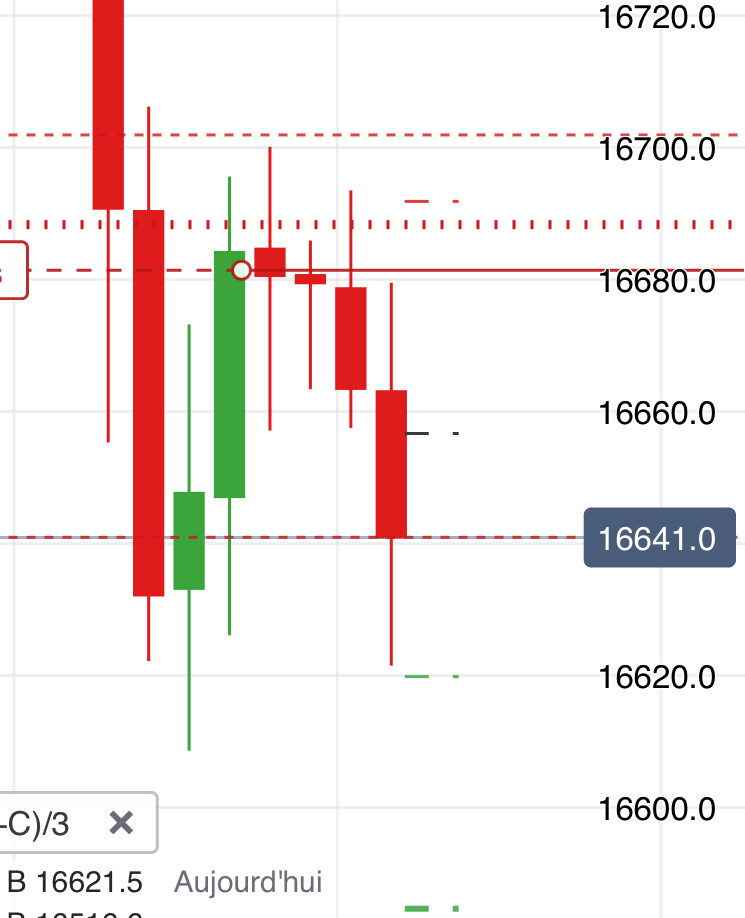Tap the circle handle on the 16680 line
The height and width of the screenshot is (918, 745).
(241, 270)
